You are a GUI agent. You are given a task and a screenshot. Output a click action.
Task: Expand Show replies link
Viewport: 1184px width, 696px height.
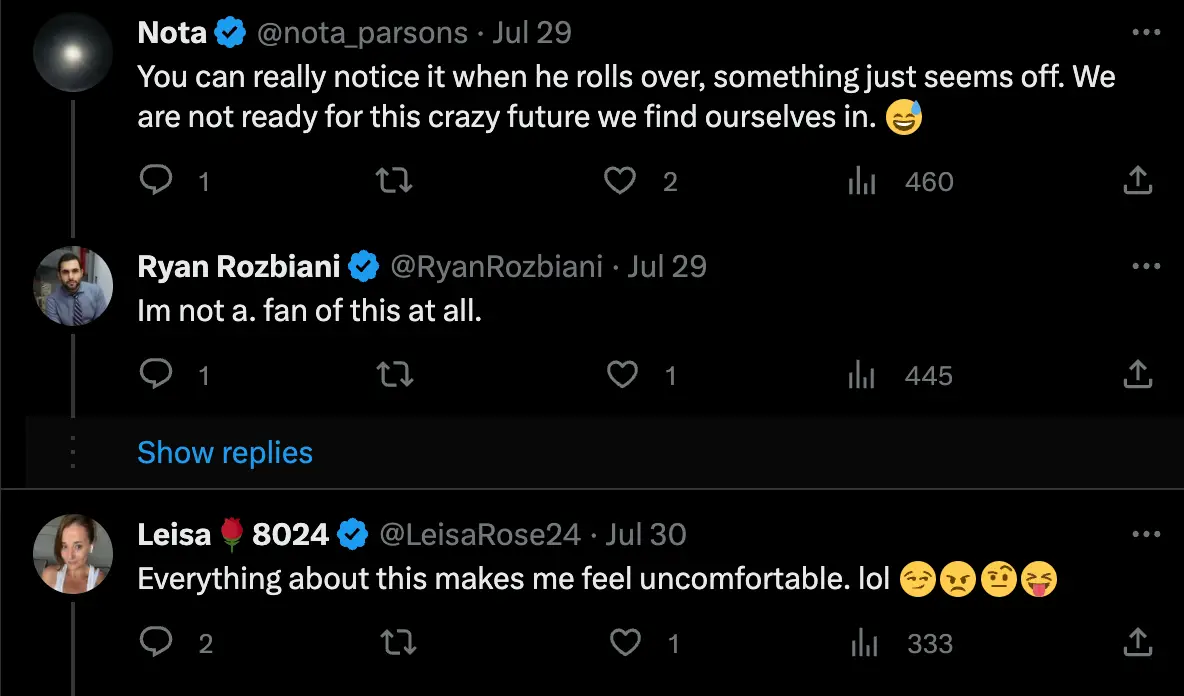225,453
